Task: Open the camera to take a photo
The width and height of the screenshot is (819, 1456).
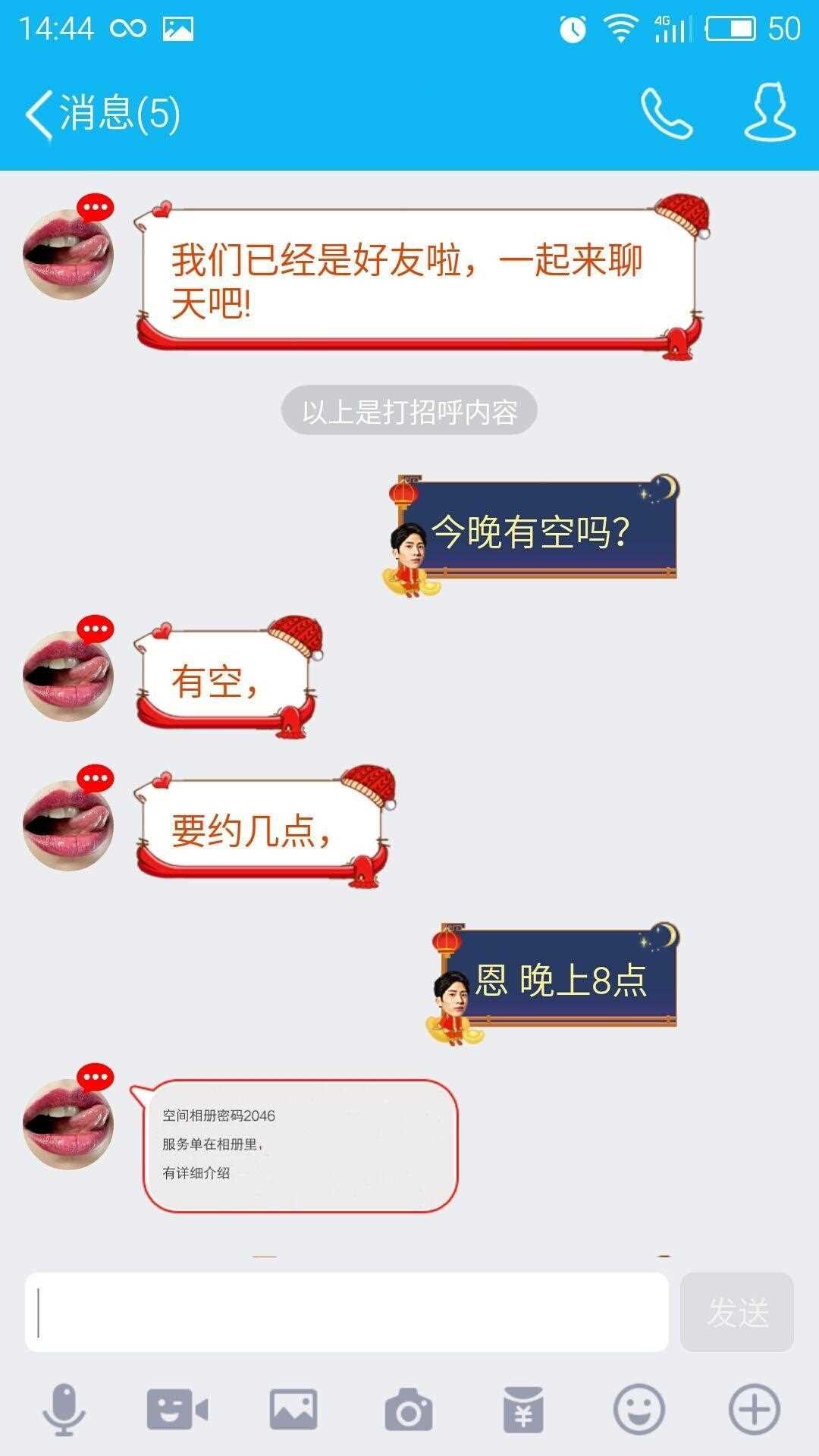Action: click(409, 1410)
